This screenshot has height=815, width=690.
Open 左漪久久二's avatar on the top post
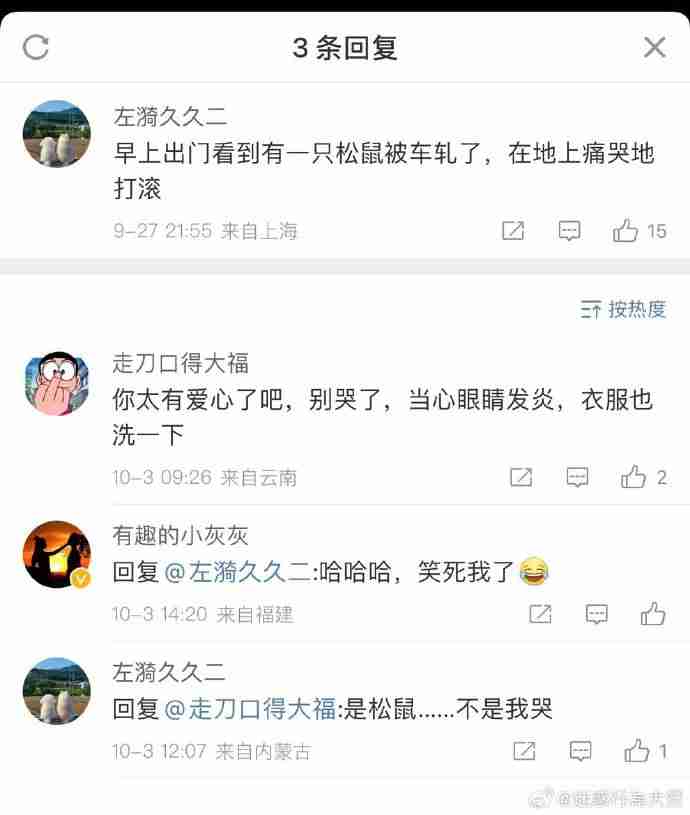tap(57, 134)
